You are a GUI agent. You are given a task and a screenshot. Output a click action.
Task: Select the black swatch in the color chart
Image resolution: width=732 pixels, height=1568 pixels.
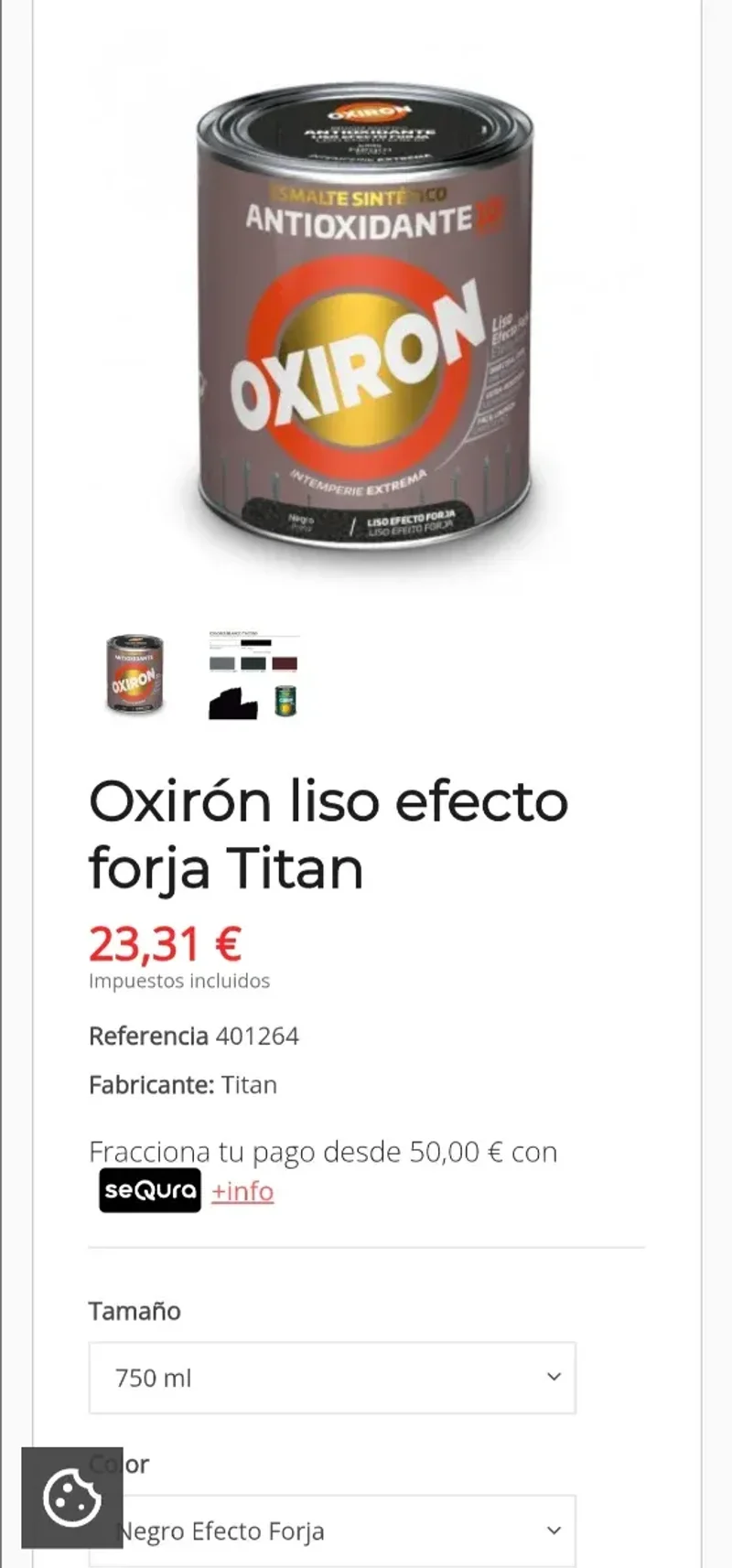256,643
